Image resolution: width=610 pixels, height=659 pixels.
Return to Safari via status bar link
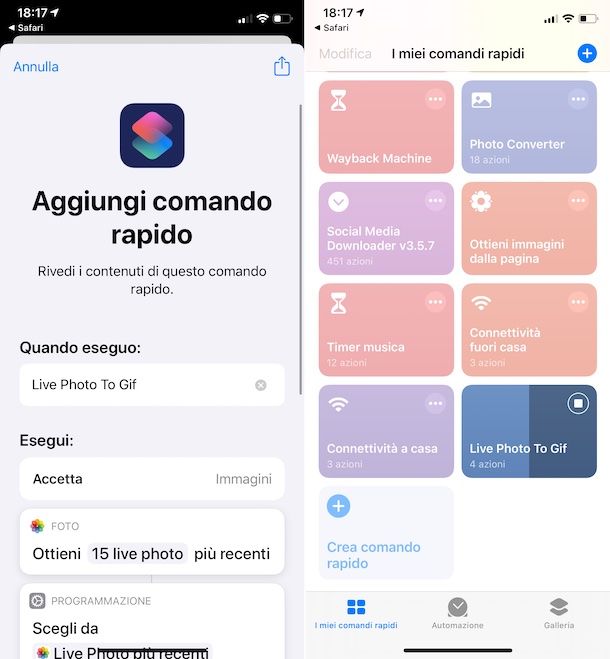pyautogui.click(x=334, y=27)
